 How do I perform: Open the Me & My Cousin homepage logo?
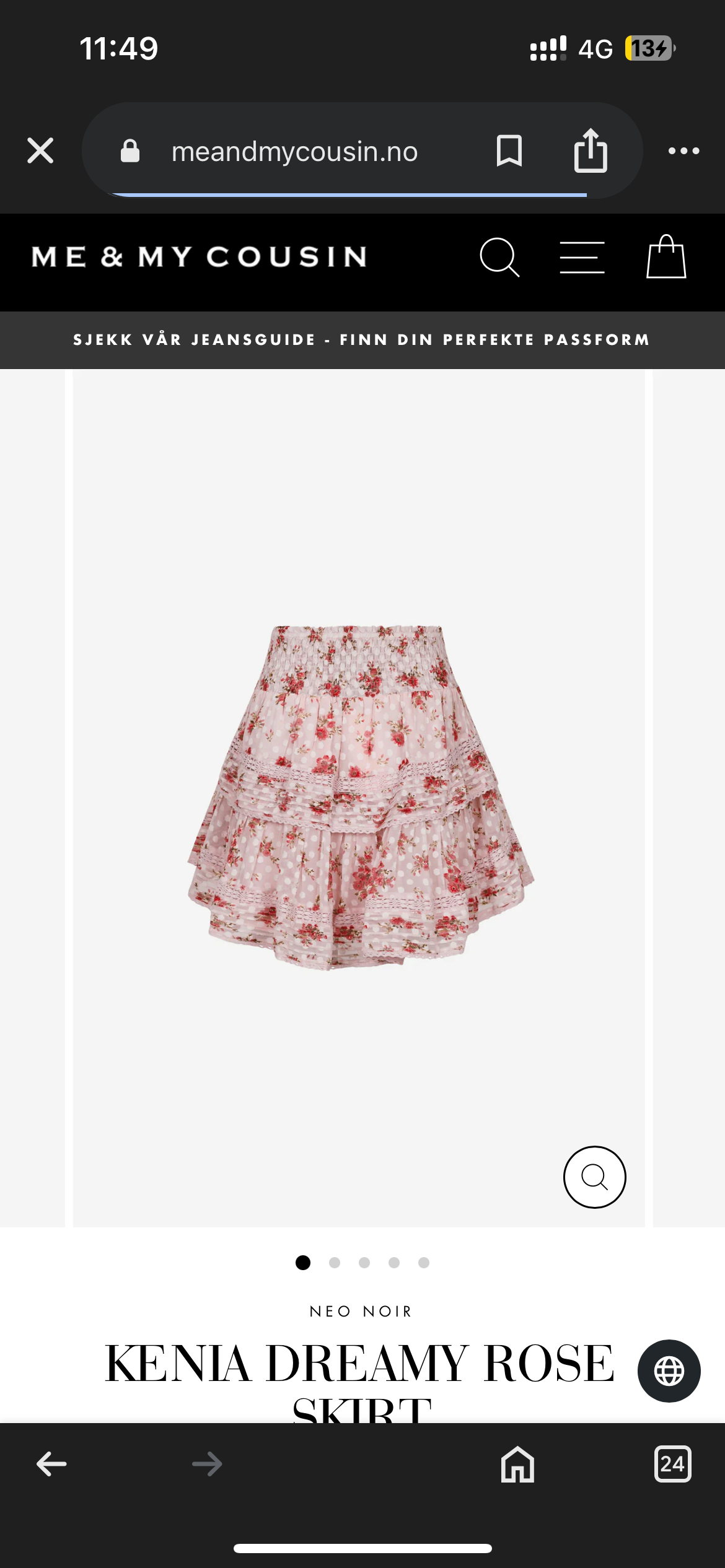tap(199, 256)
